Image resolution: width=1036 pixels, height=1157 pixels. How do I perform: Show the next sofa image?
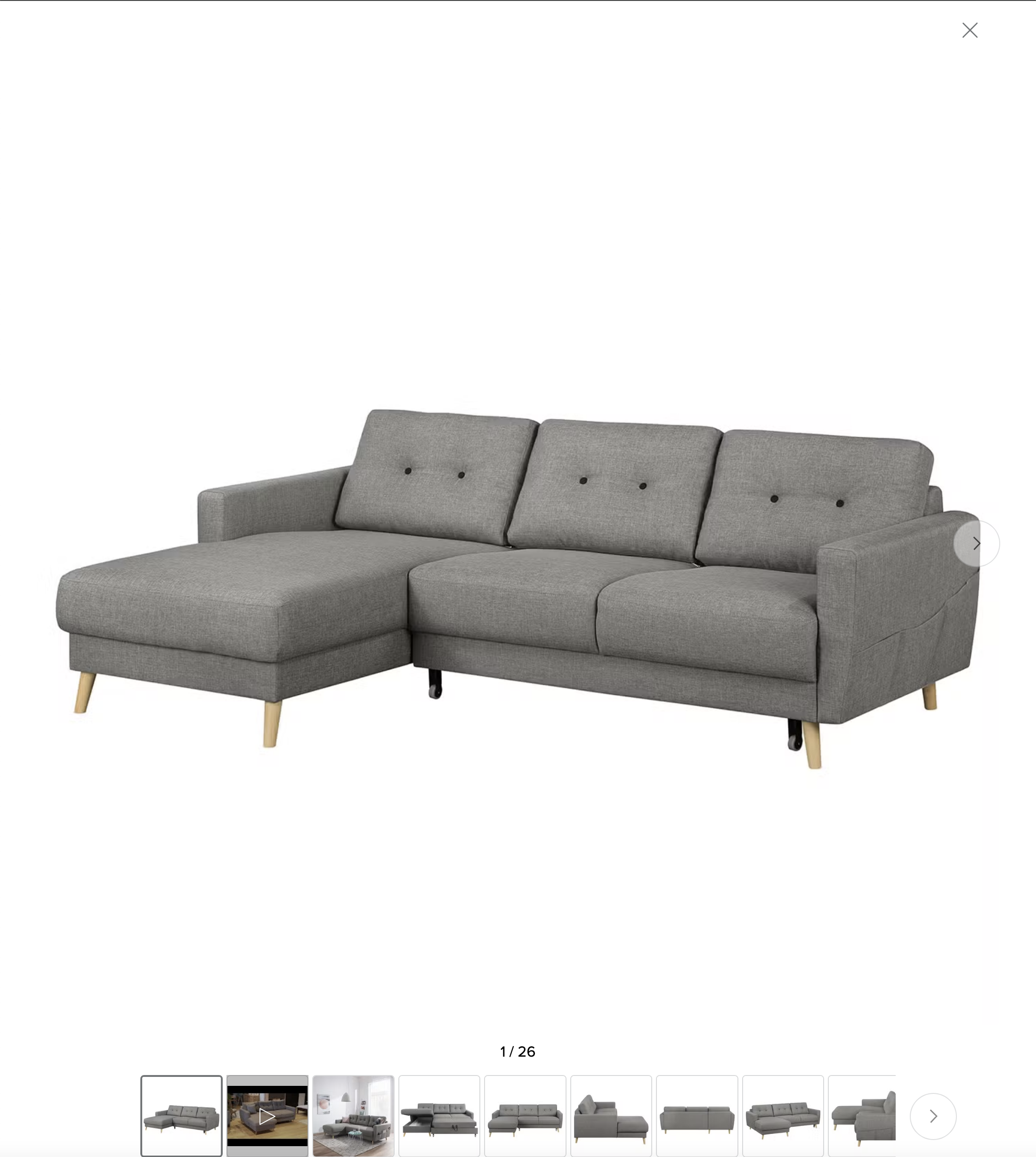[976, 543]
